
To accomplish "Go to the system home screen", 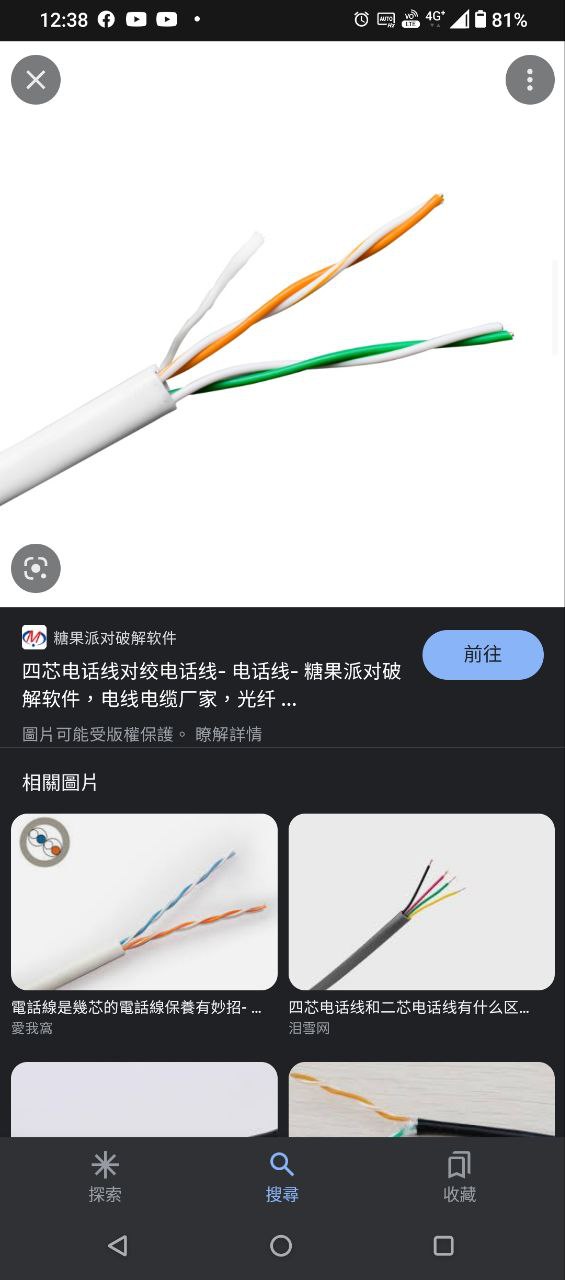I will [281, 1245].
